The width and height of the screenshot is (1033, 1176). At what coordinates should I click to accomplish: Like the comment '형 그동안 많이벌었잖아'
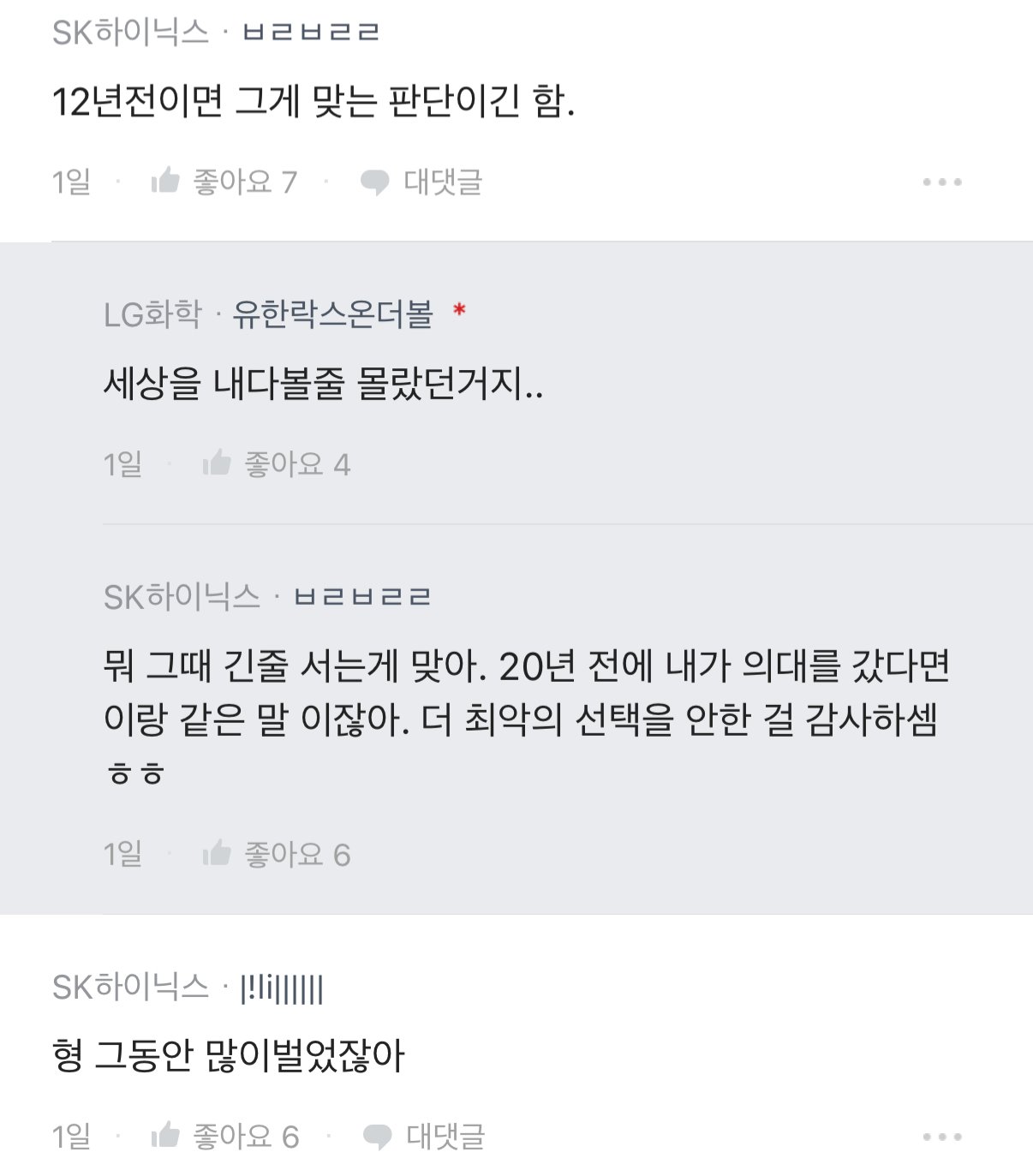pyautogui.click(x=224, y=1137)
